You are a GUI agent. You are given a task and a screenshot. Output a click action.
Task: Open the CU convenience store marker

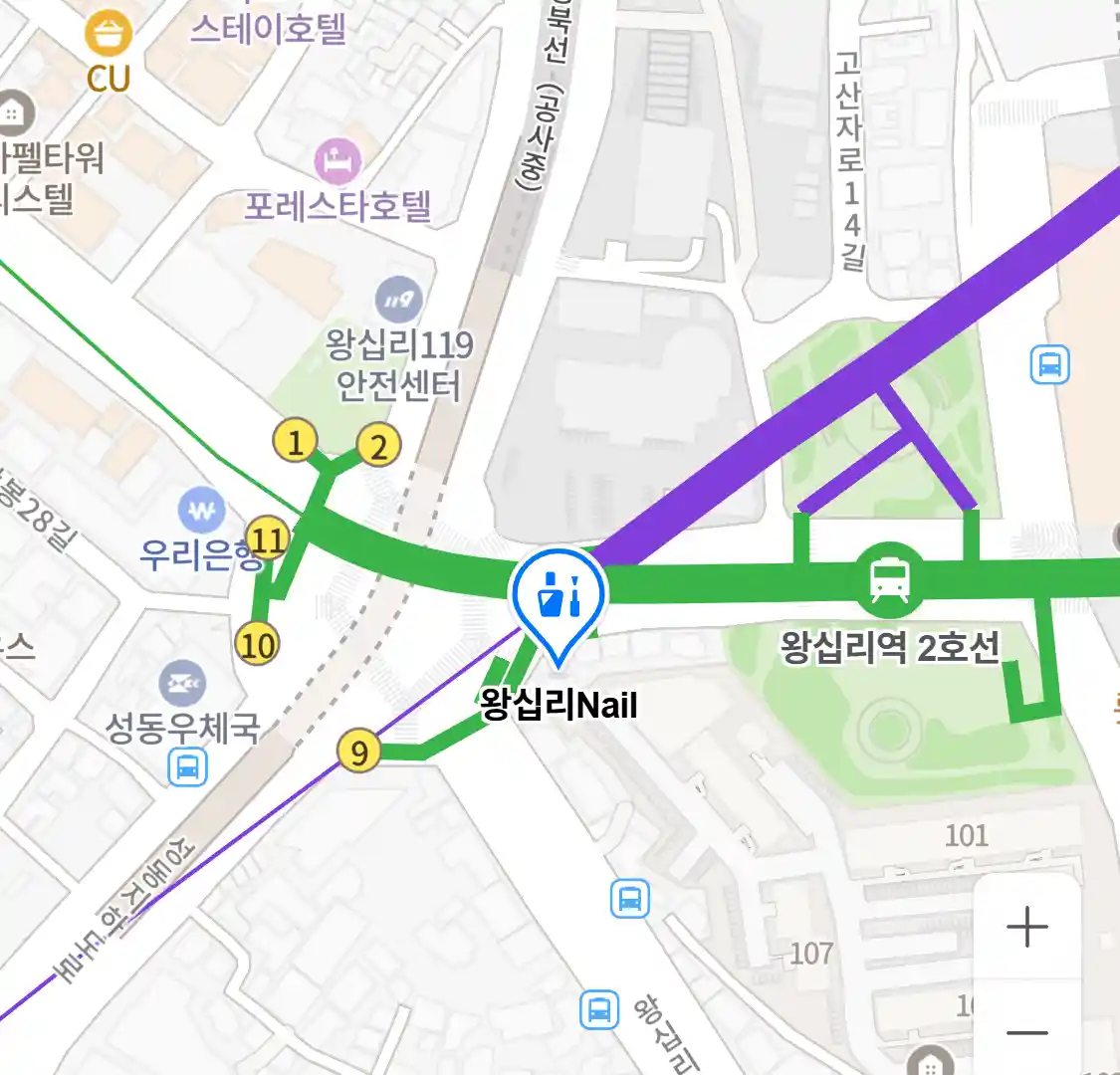coord(109,36)
